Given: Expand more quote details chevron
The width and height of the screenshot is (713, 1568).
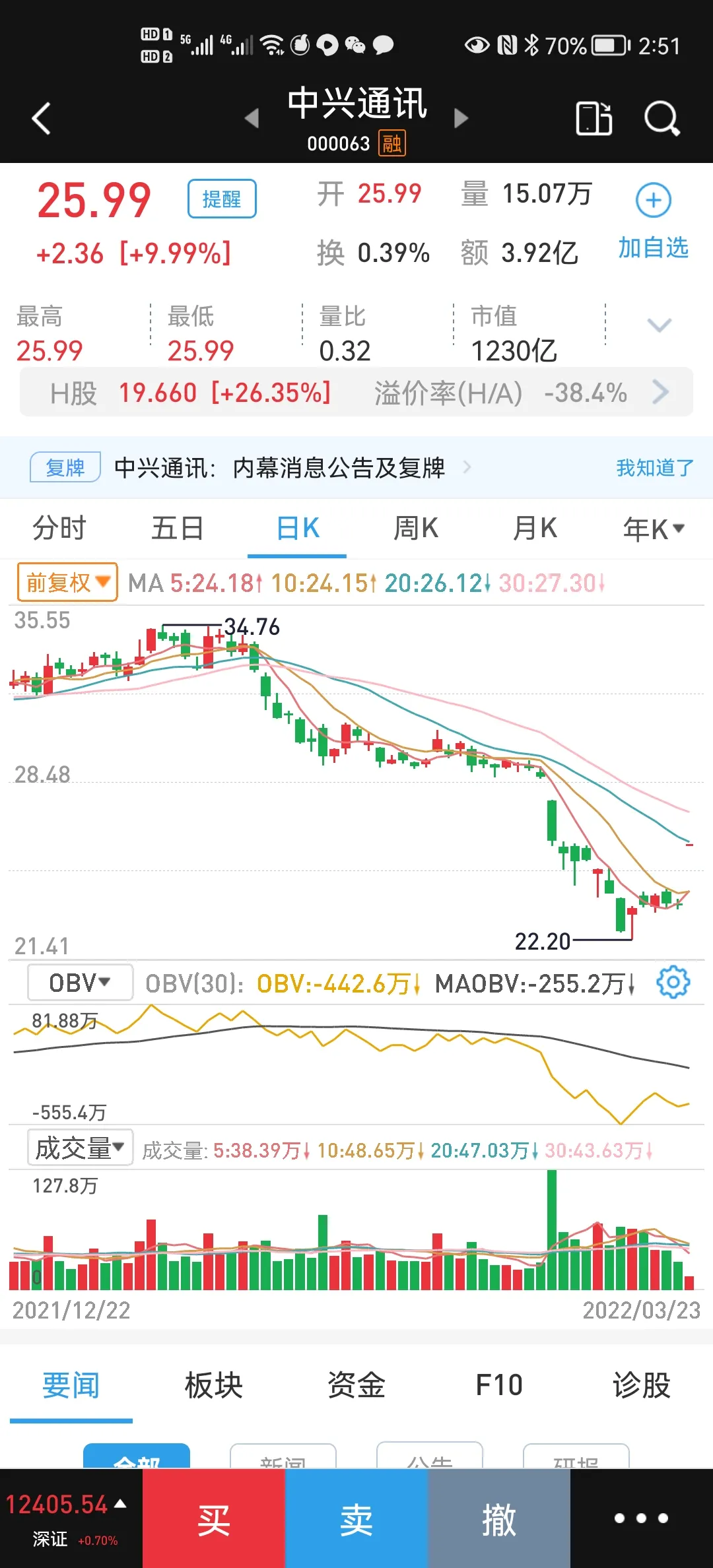Looking at the screenshot, I should coord(659,325).
